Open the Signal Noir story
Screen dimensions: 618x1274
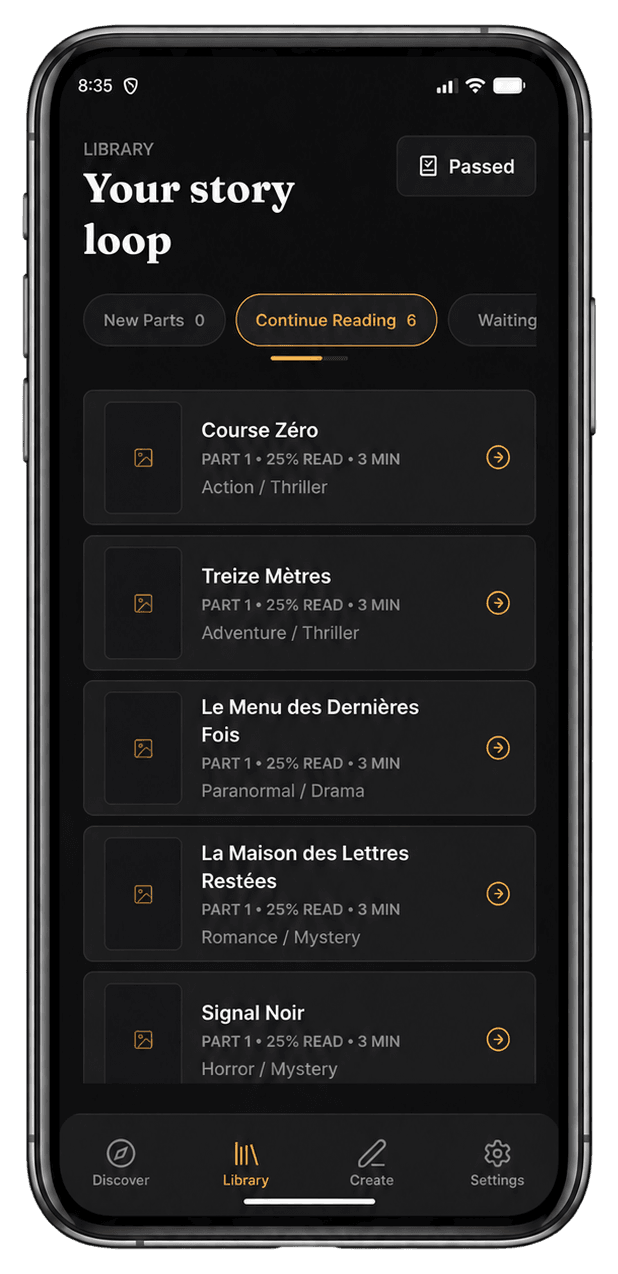309,1028
